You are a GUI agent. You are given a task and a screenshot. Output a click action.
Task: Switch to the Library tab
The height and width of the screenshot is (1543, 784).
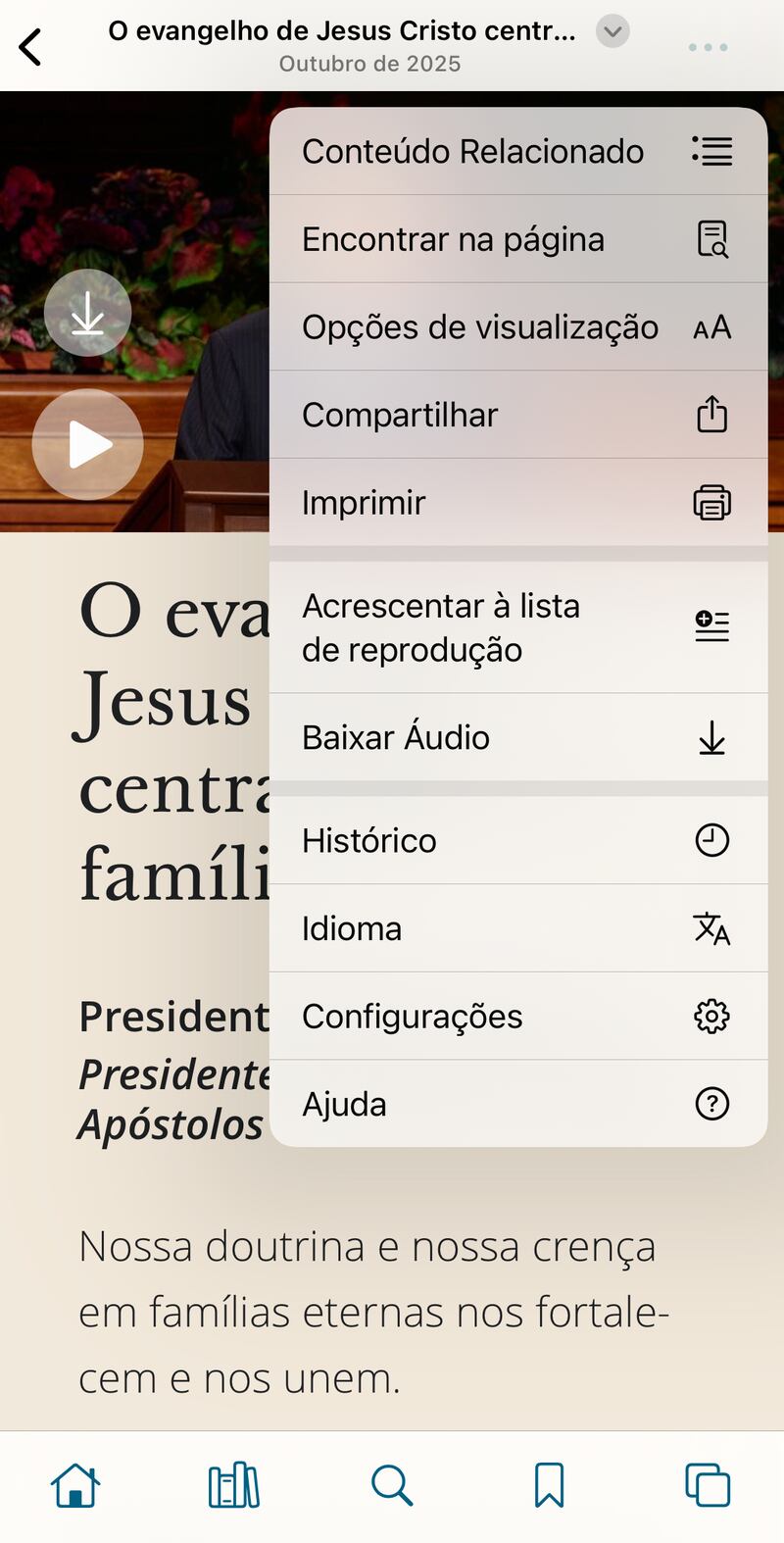234,1485
